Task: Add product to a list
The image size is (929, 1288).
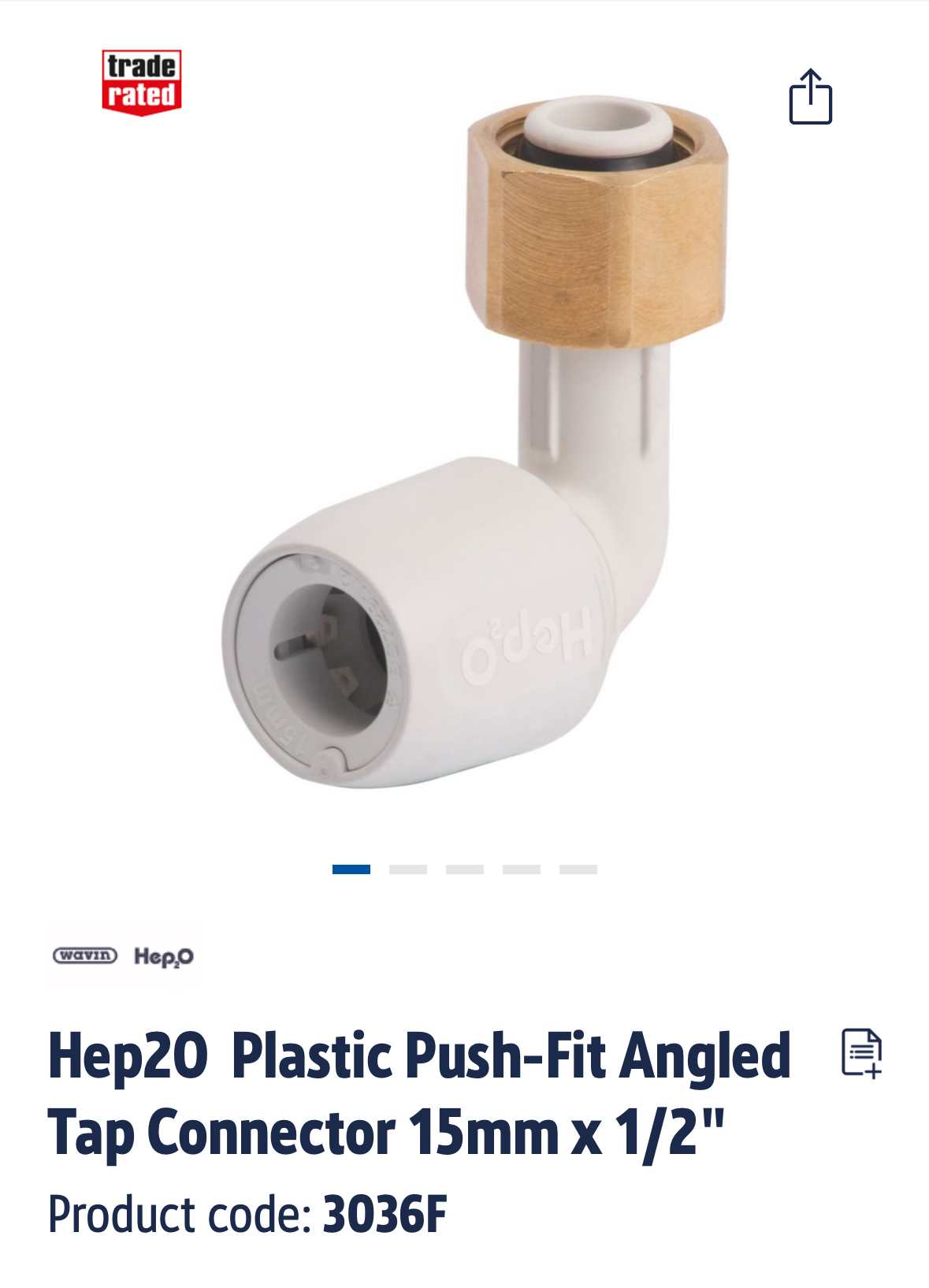Action: (861, 1053)
